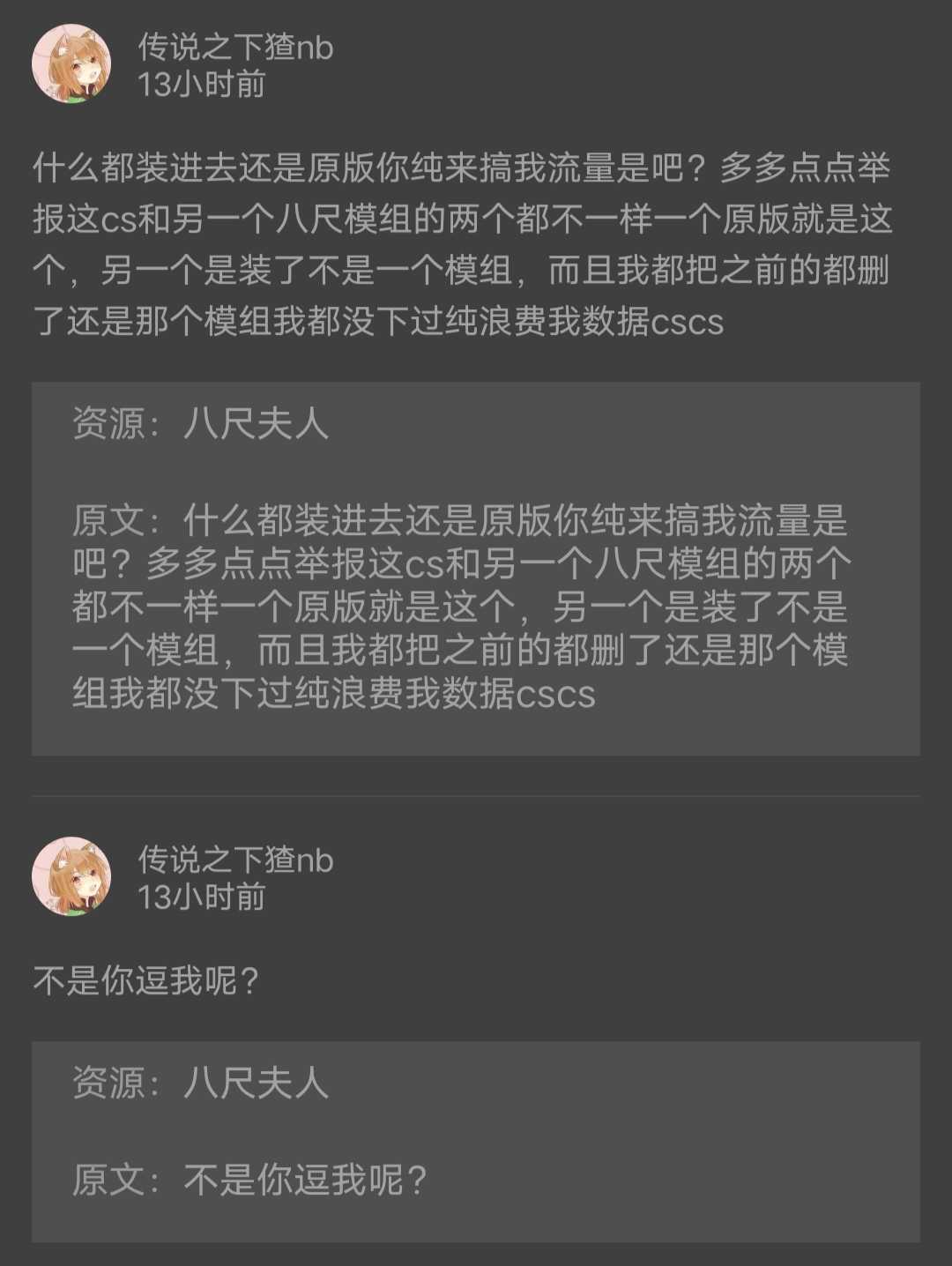The image size is (952, 1266).
Task: Open commenter avatar above the "不是你逗我呢？" comment
Action: pyautogui.click(x=71, y=876)
